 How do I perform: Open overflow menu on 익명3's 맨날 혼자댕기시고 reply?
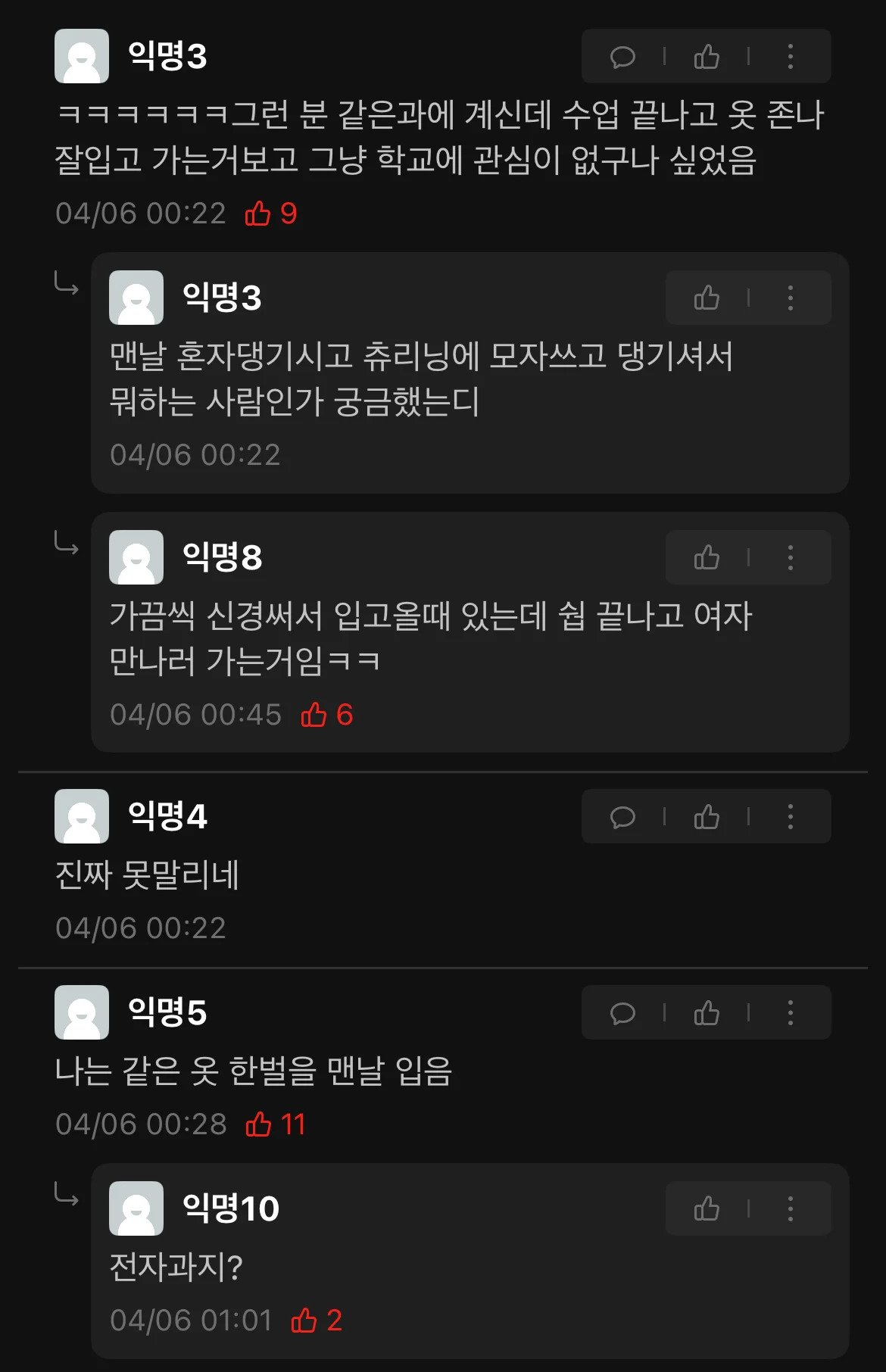pos(790,298)
